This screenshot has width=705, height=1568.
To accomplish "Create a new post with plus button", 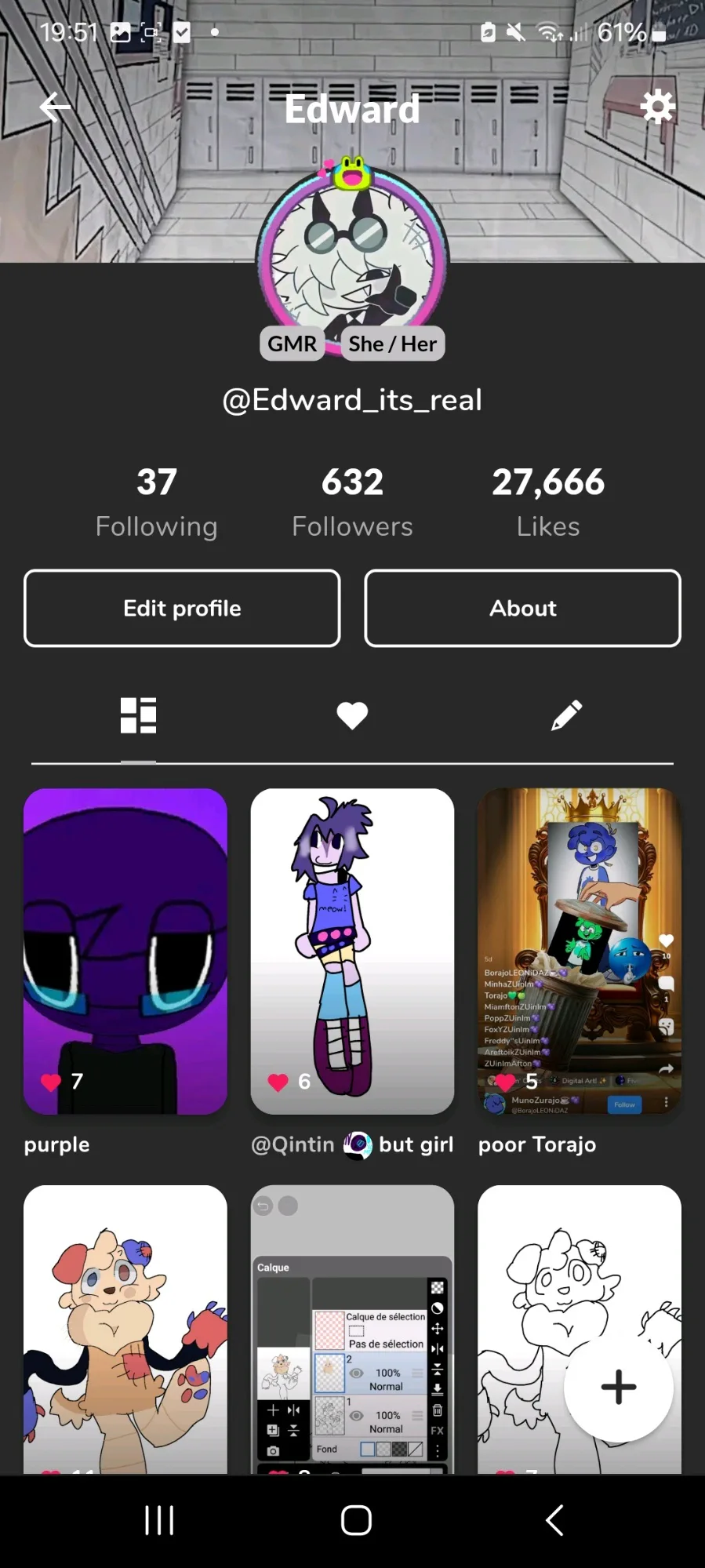I will [618, 1387].
